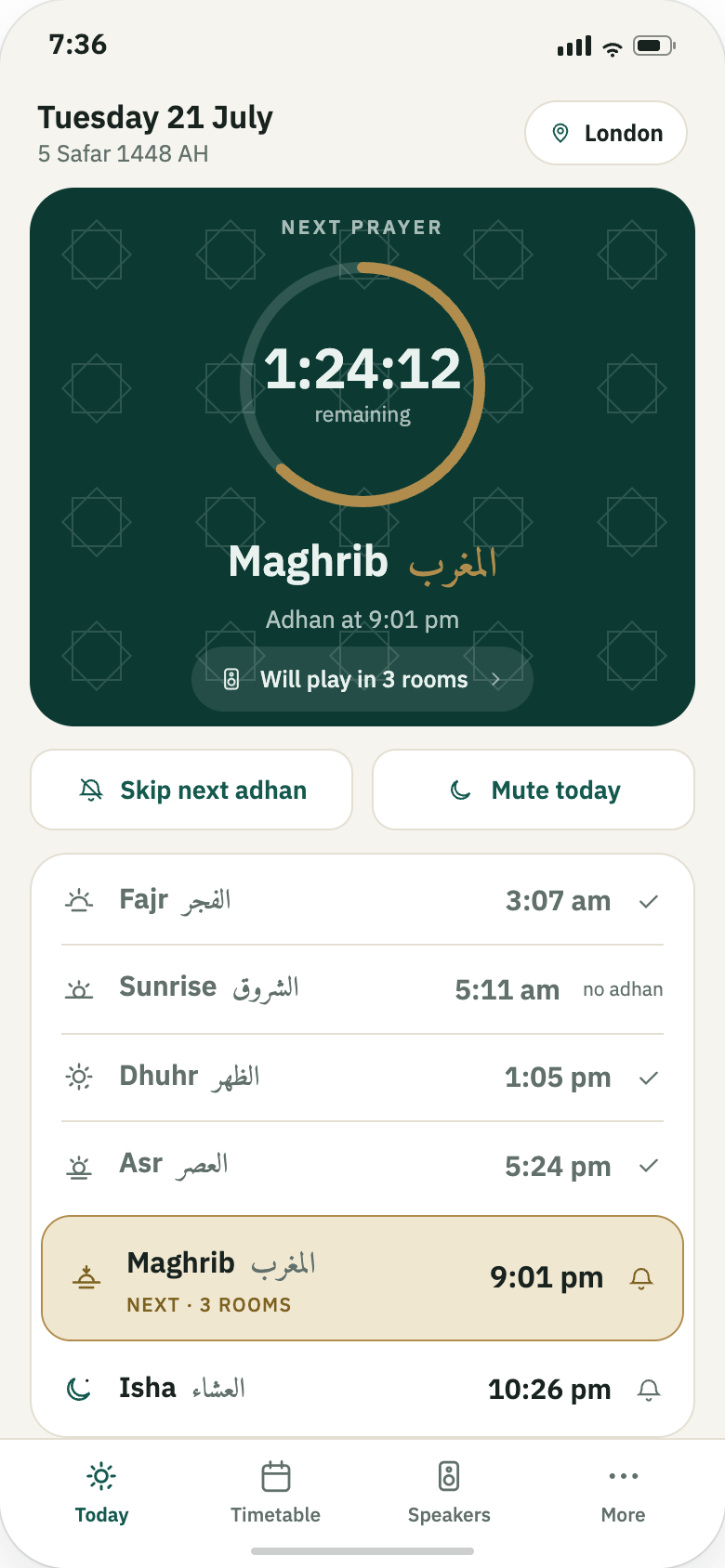Toggle the bell for Isha at 10:26 pm
This screenshot has width=725, height=1568.
coord(649,1390)
